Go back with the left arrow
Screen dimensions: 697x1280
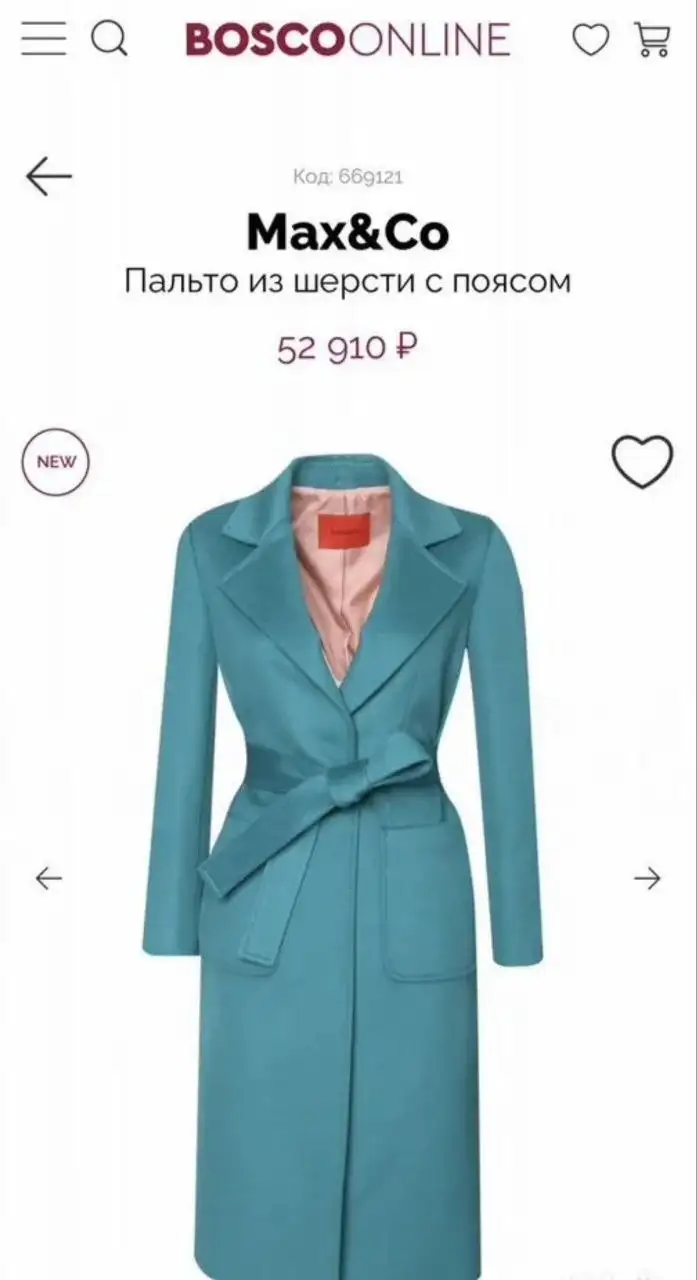(x=48, y=177)
